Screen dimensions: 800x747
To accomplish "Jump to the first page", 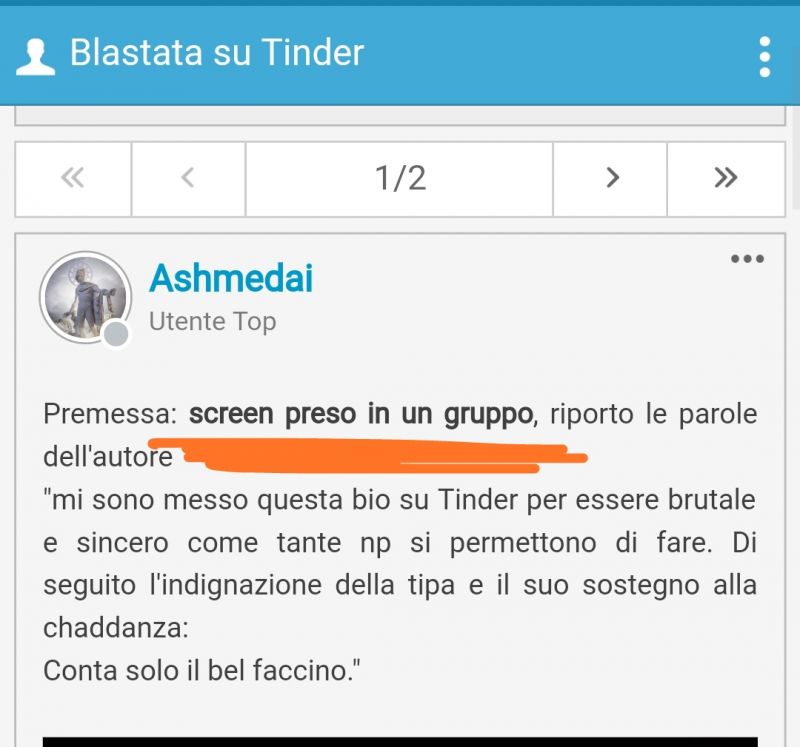I will tap(73, 179).
